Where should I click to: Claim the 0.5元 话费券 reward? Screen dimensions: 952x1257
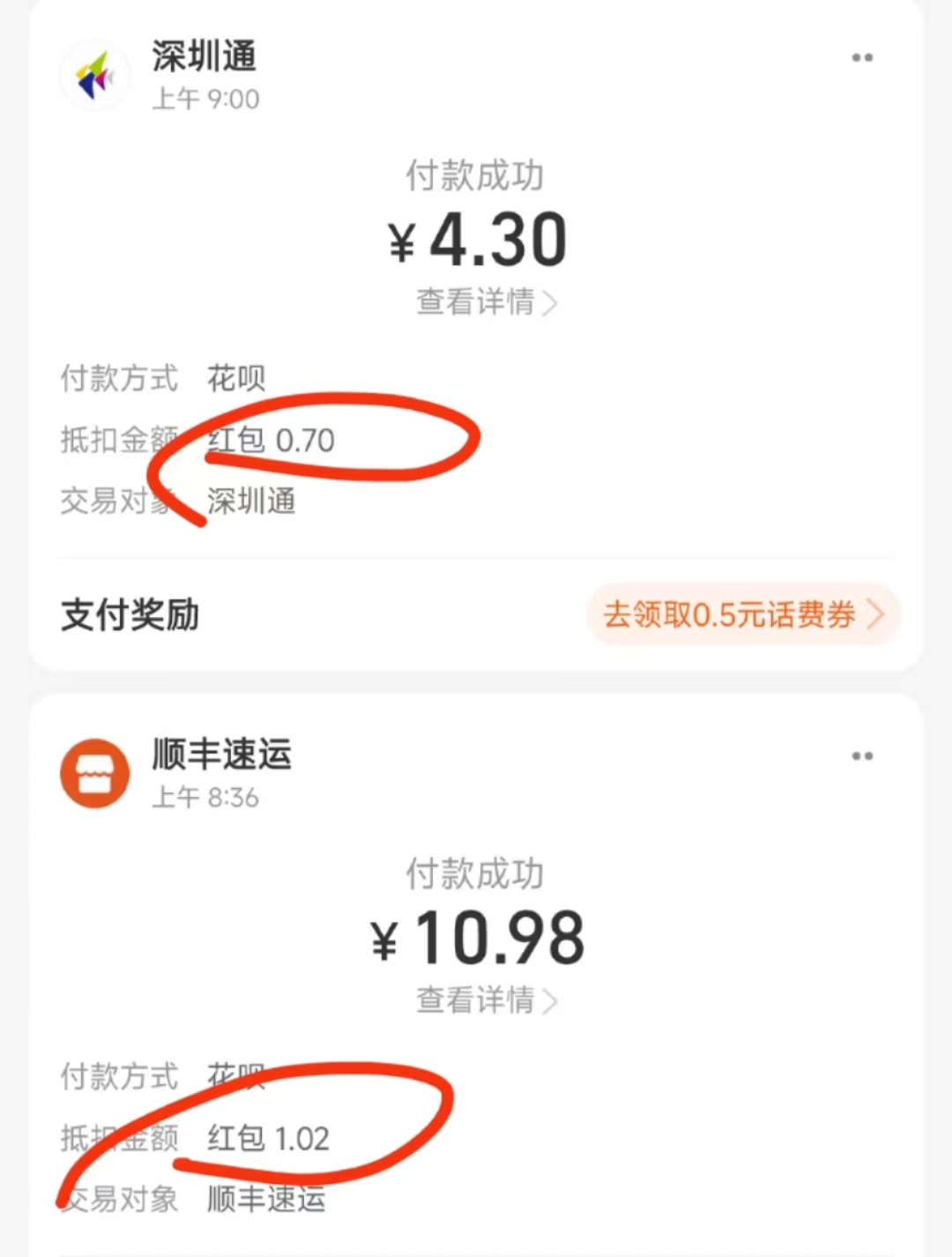click(x=742, y=614)
